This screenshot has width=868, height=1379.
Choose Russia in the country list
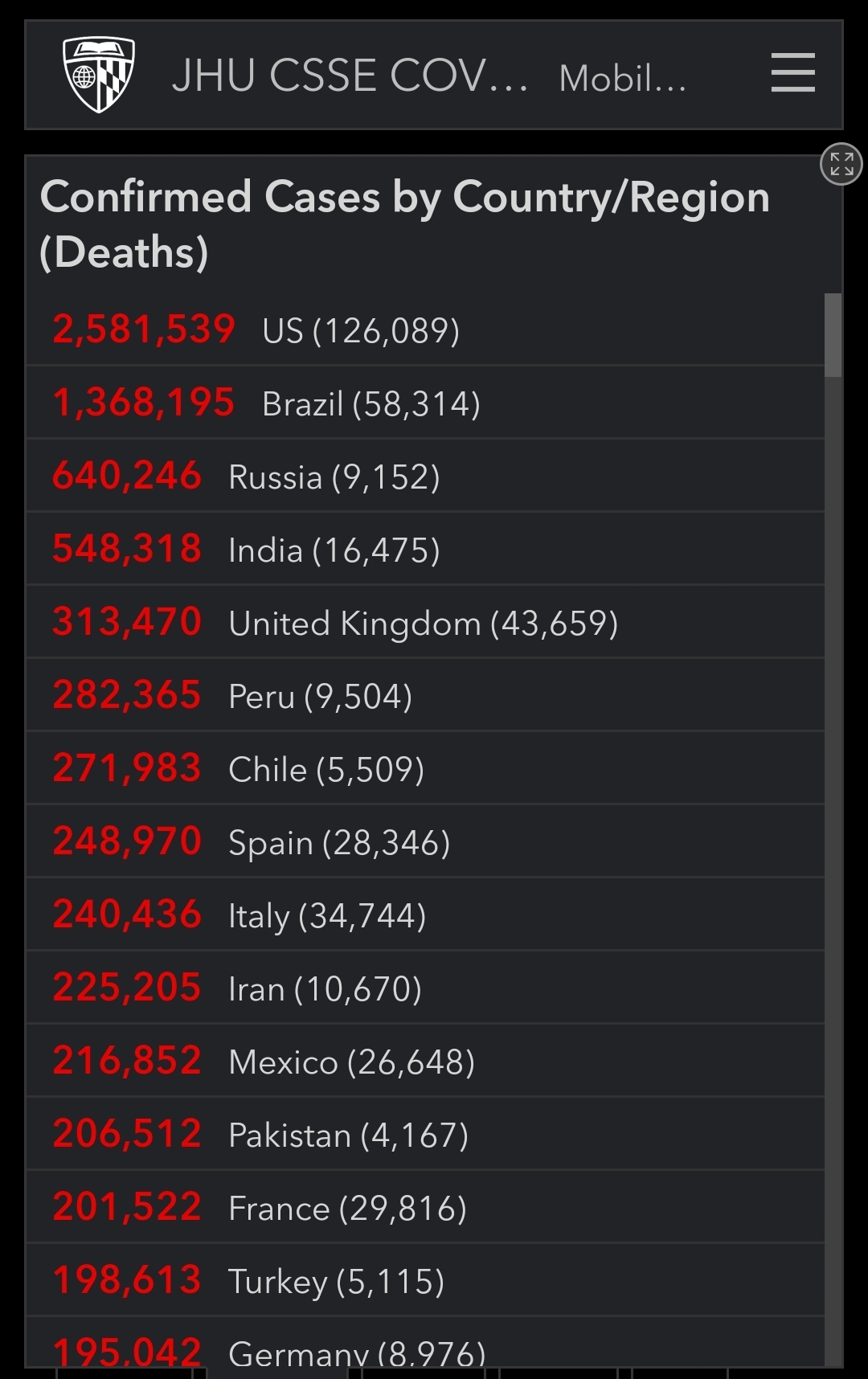point(425,476)
